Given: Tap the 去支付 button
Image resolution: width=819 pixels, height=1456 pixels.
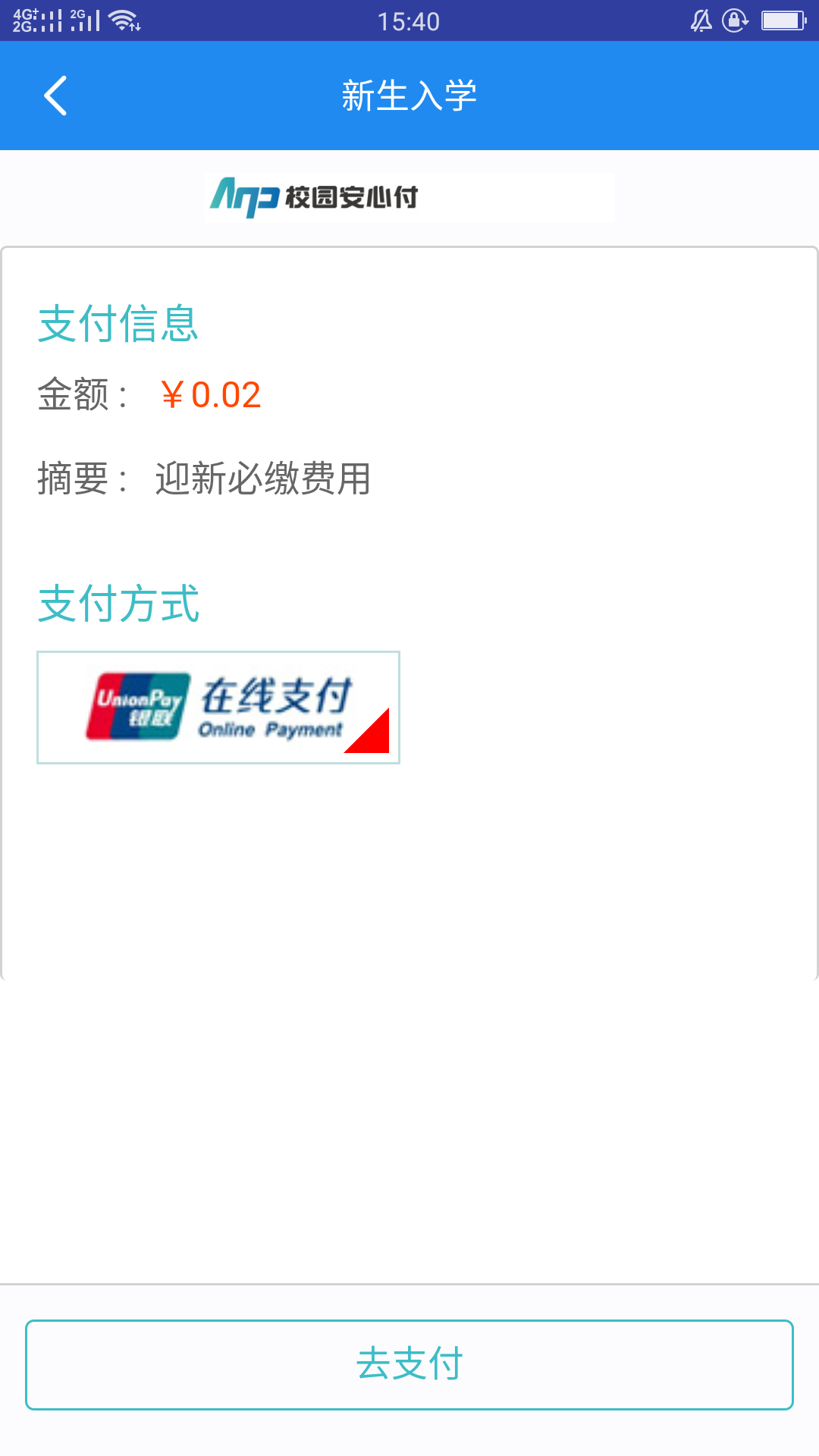Looking at the screenshot, I should click(409, 1364).
